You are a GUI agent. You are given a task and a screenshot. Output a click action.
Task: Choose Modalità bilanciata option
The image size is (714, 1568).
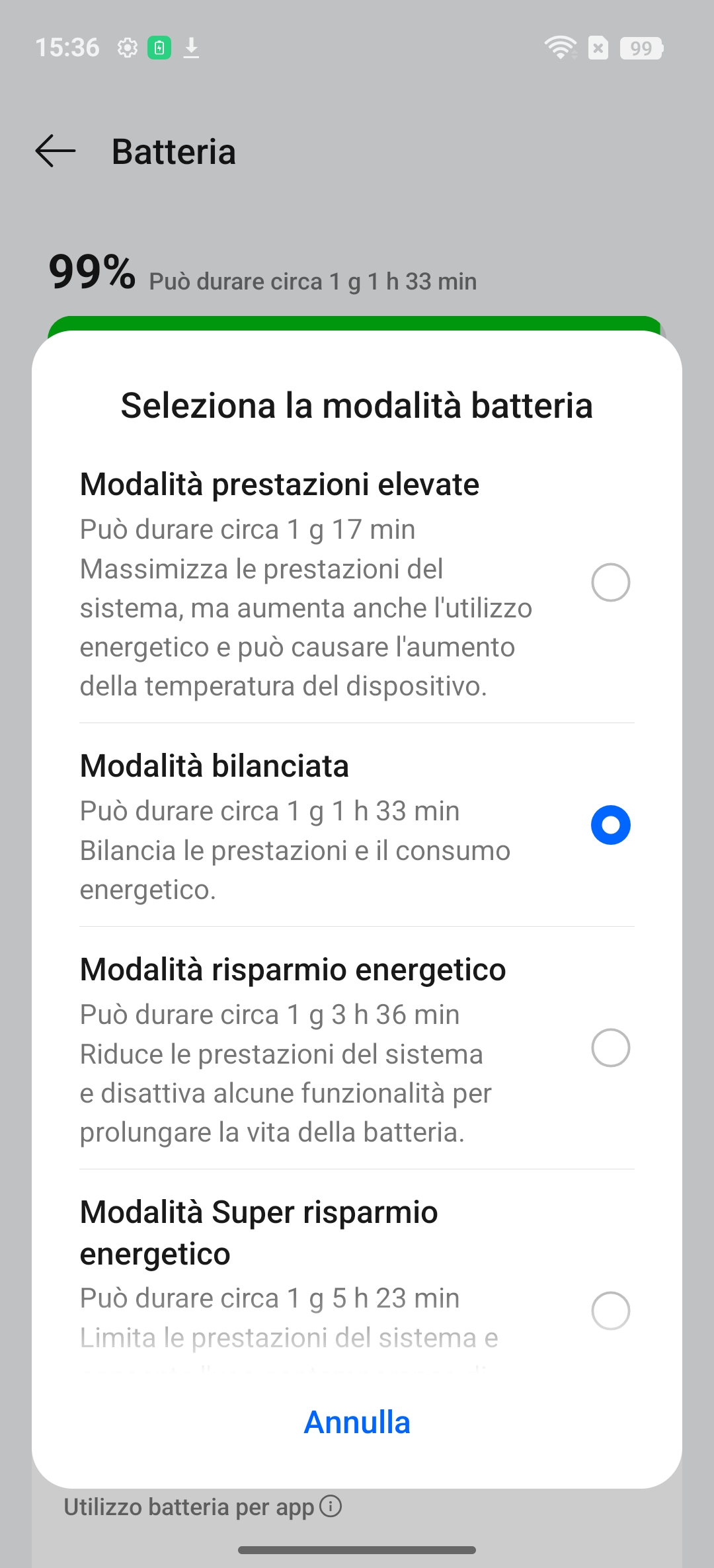(x=610, y=825)
